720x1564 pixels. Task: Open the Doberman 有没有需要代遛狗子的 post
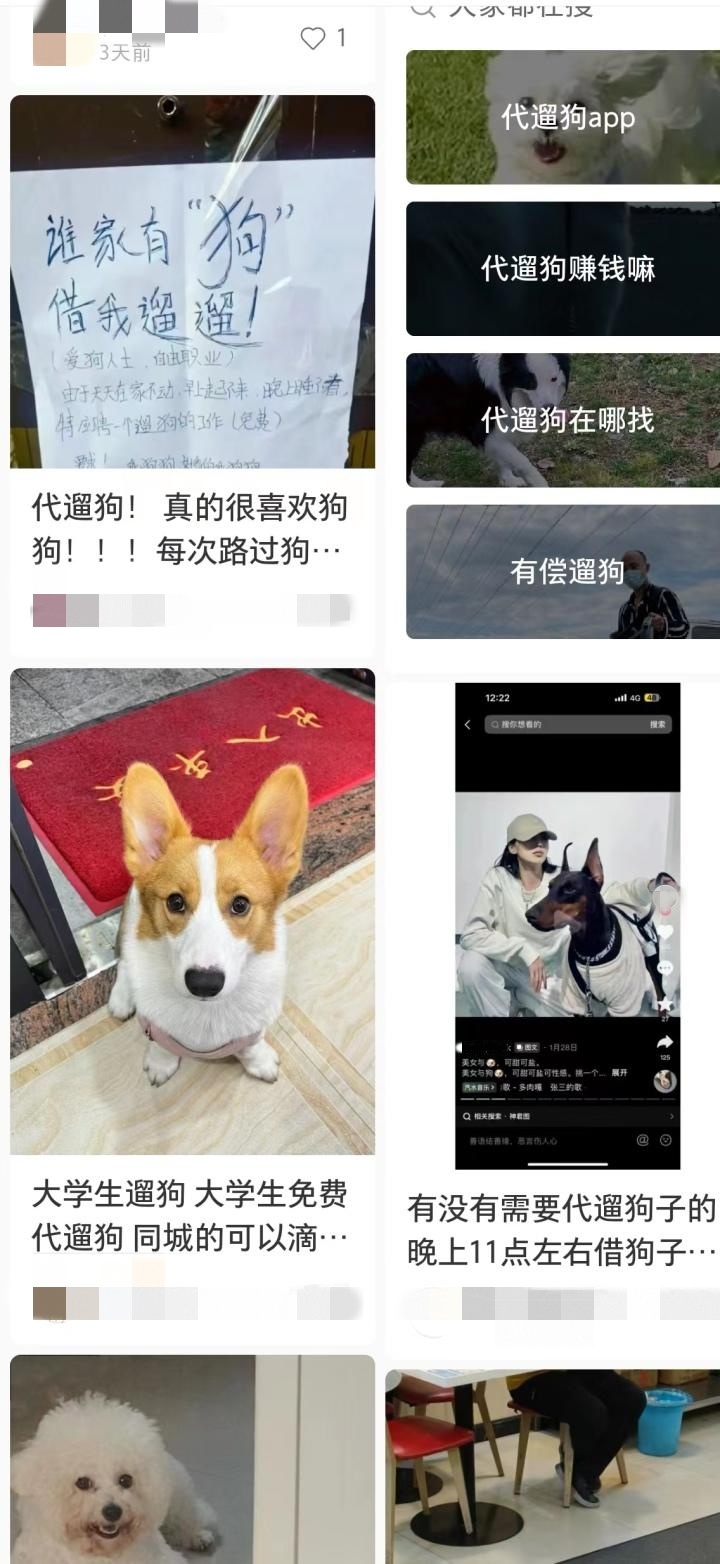coord(566,925)
